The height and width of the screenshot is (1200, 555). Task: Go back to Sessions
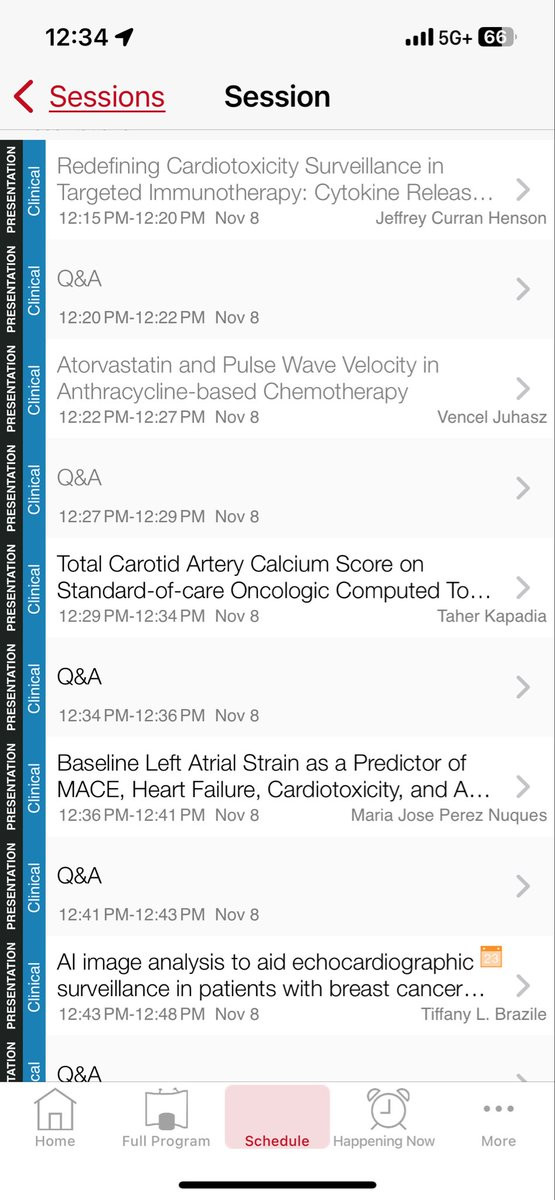coord(89,97)
